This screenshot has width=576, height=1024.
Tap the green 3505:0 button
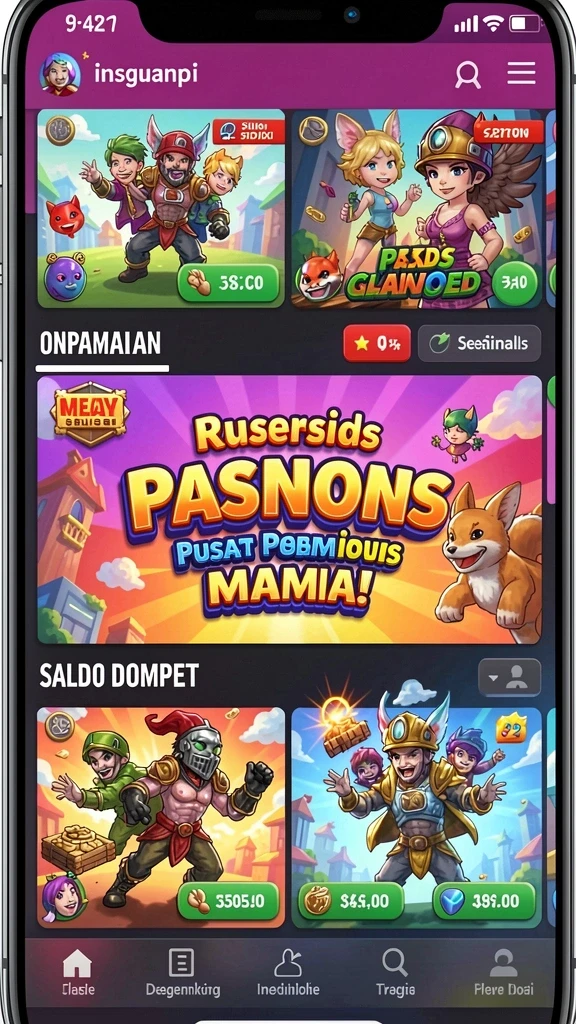(x=228, y=902)
